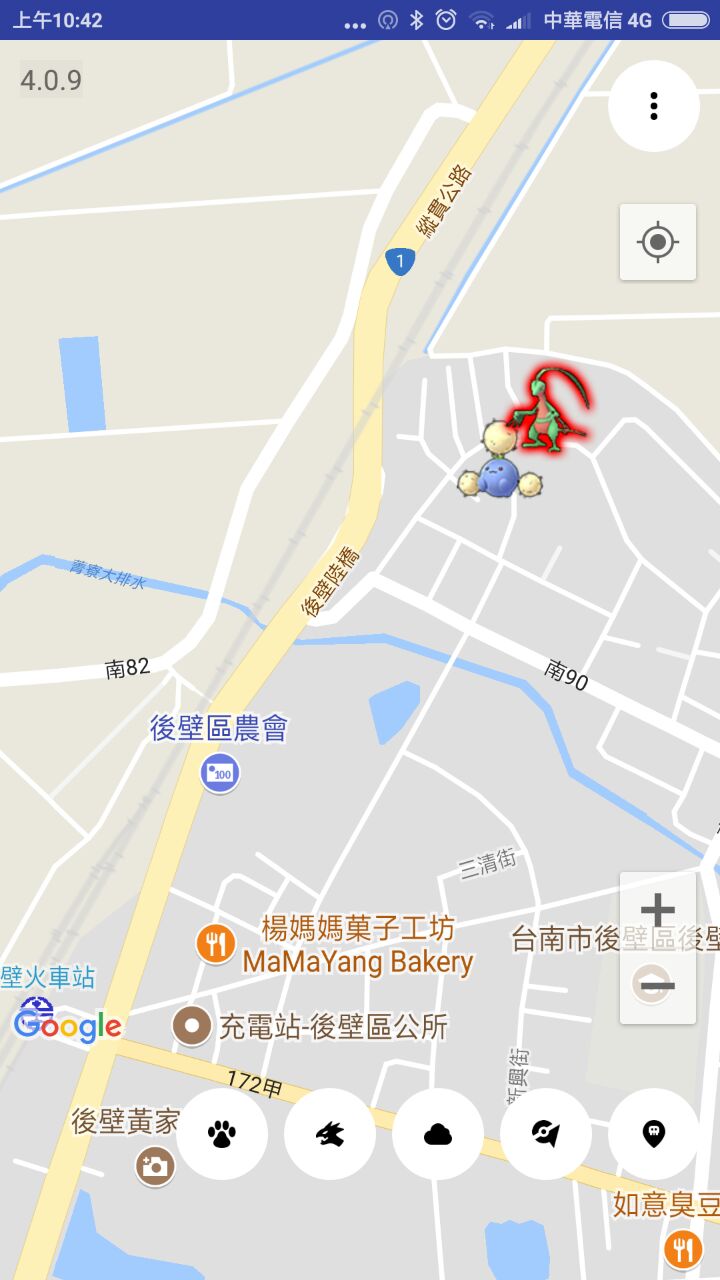Tap the map pin button
The height and width of the screenshot is (1280, 720).
(654, 1134)
